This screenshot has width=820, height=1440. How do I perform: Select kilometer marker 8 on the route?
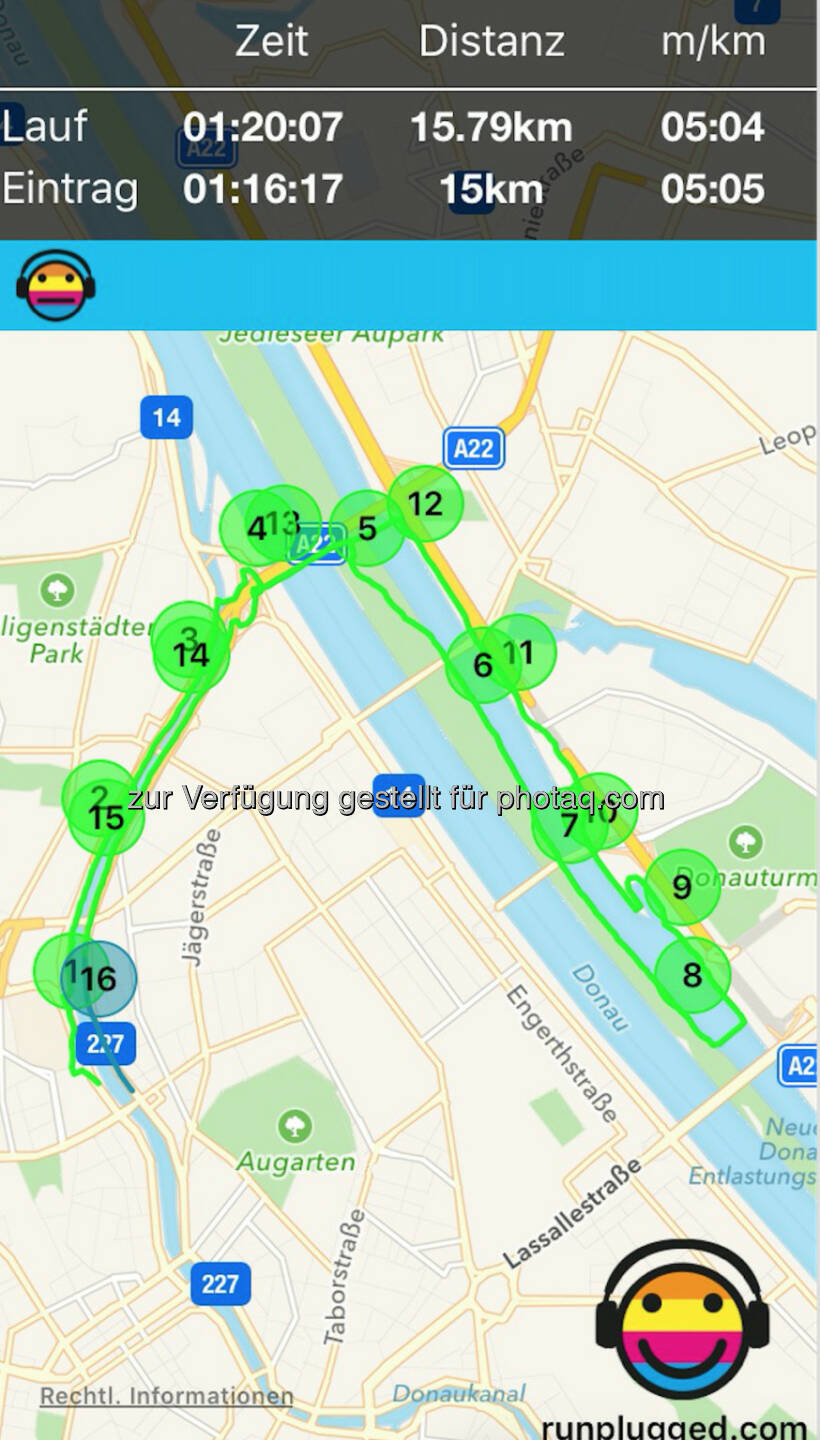tap(692, 974)
